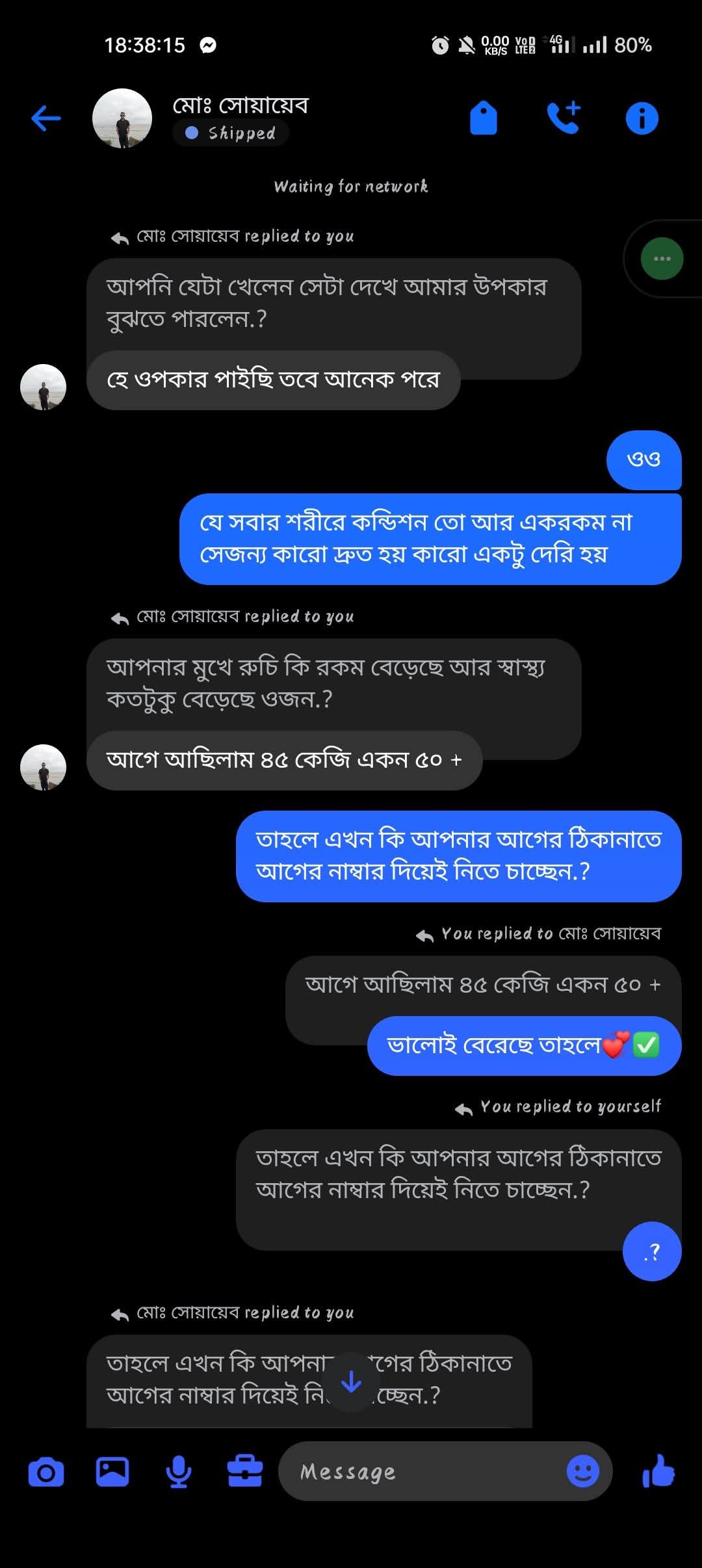The width and height of the screenshot is (702, 1568).
Task: Go back to the chat list
Action: pos(45,118)
